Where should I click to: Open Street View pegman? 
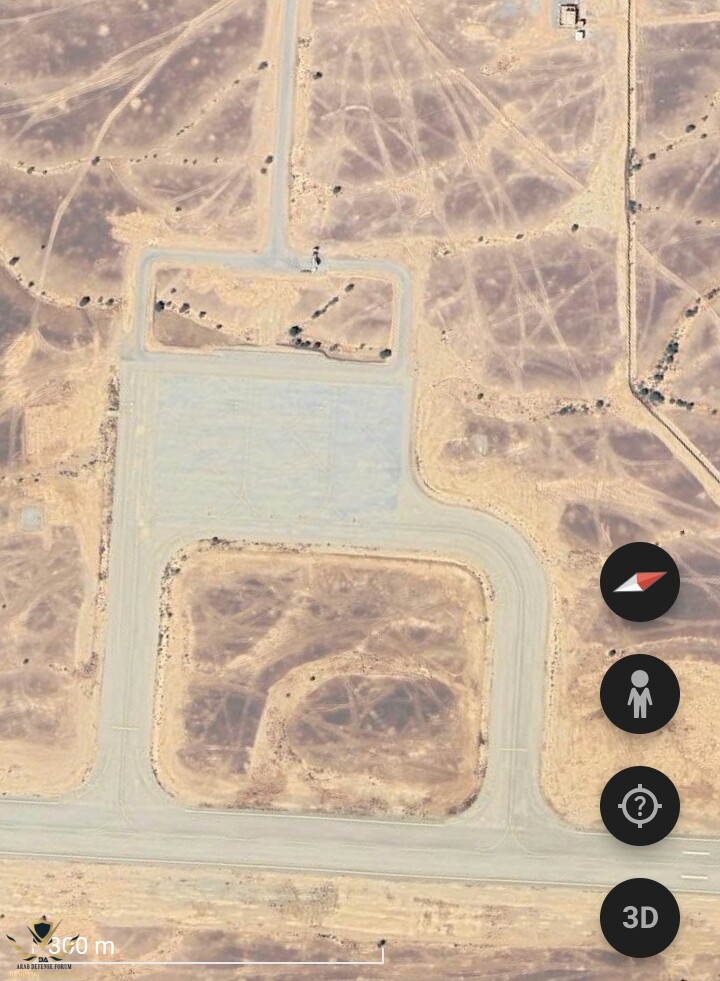[x=640, y=694]
